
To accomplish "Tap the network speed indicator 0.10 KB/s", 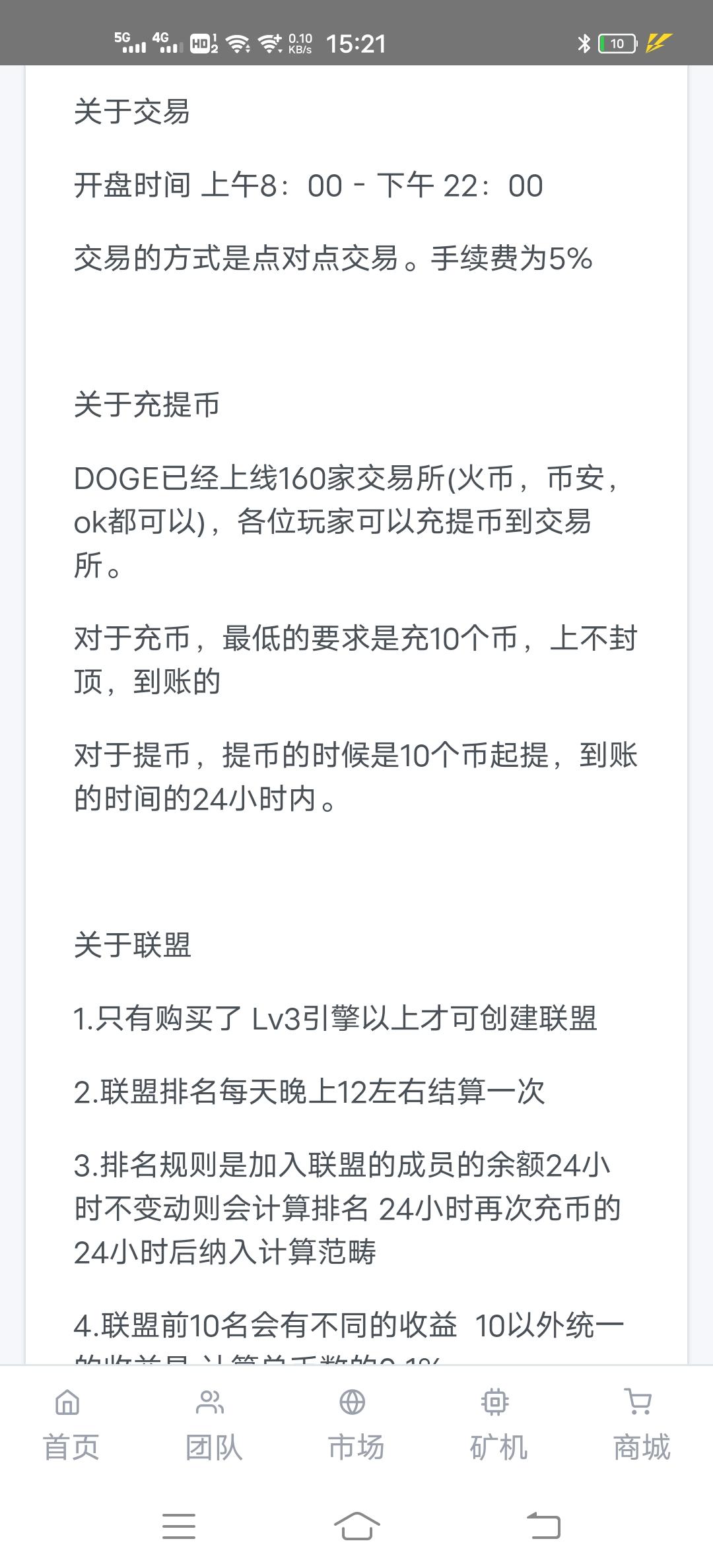I will [x=302, y=44].
